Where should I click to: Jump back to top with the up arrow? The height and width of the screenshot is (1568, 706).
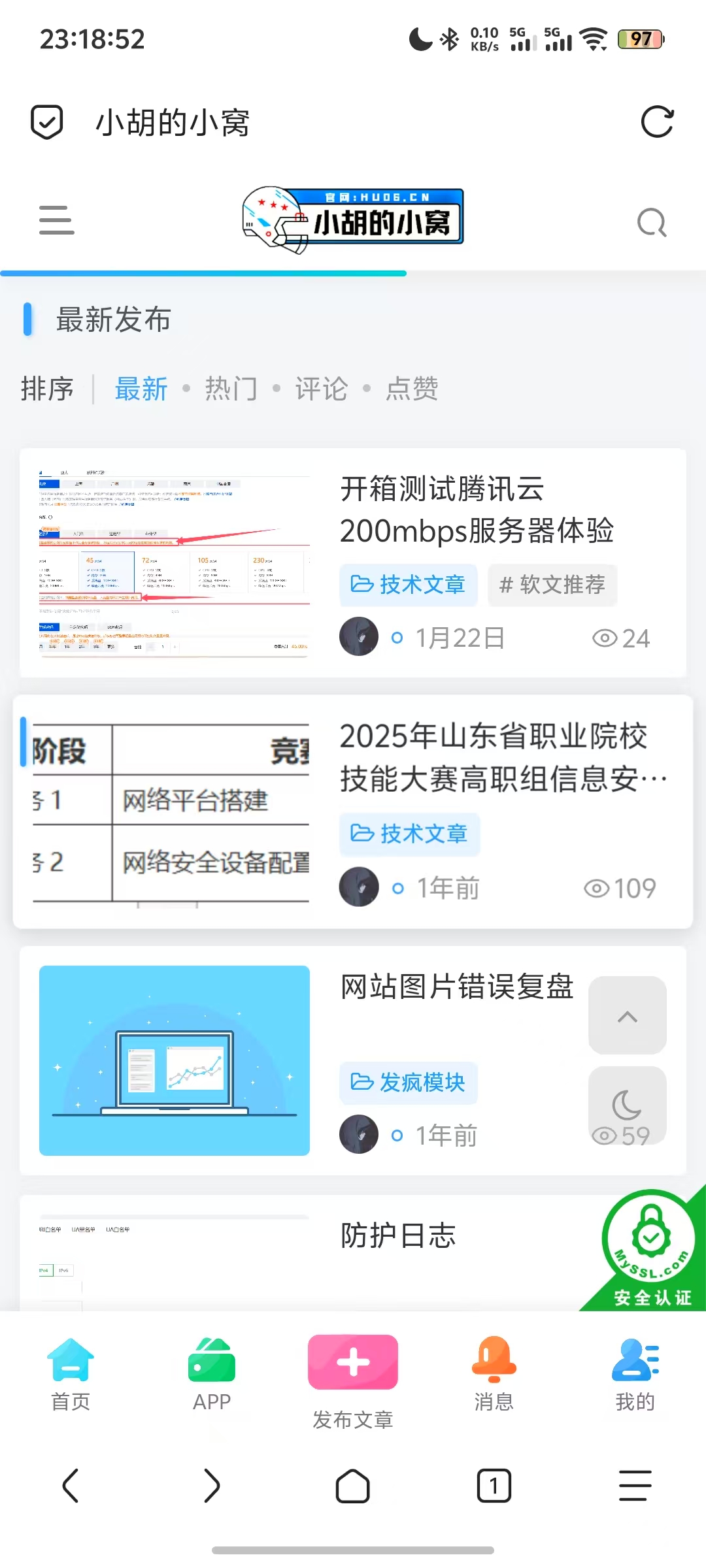tap(627, 1015)
